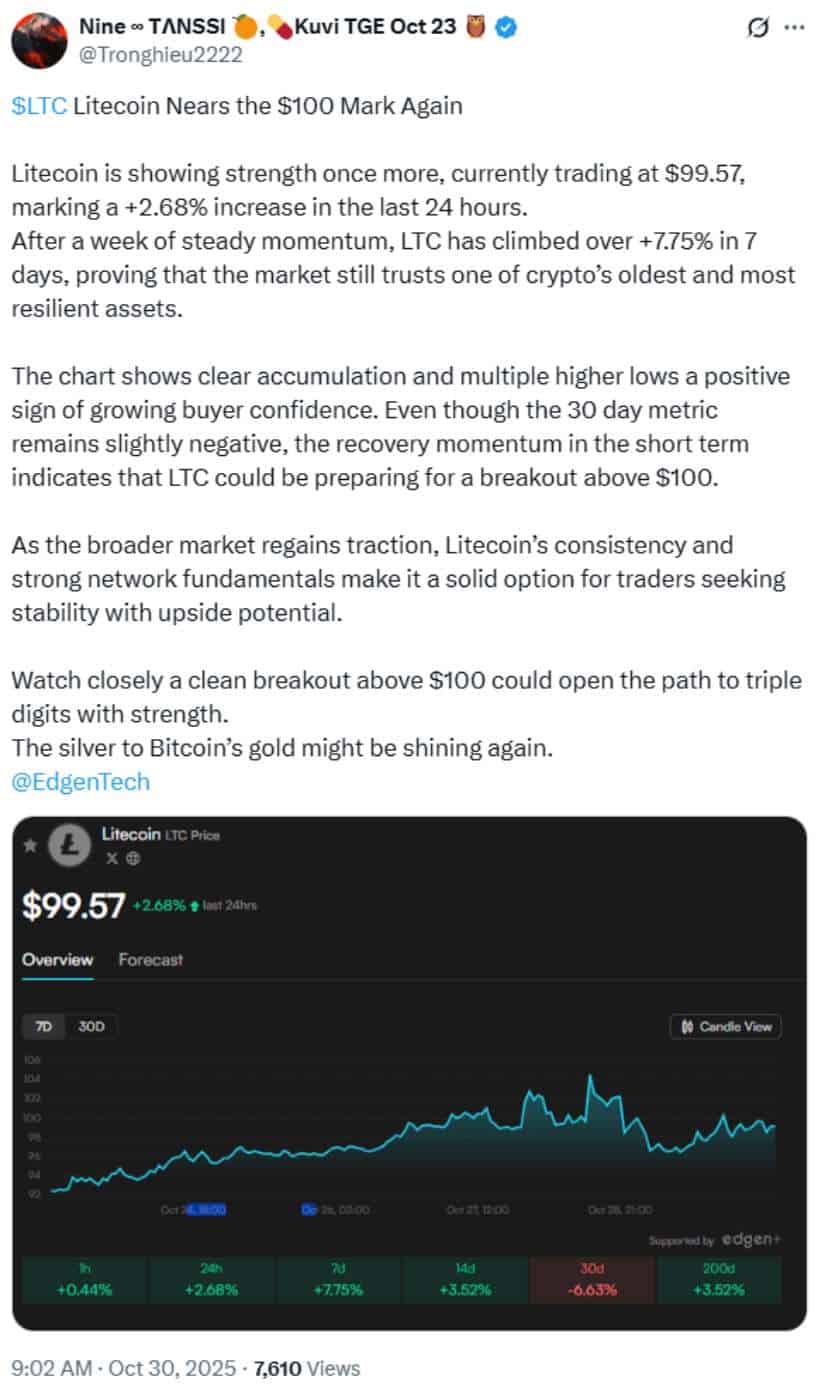This screenshot has width=825, height=1387.
Task: Click the X icon under the Litecoin title
Action: 112,857
